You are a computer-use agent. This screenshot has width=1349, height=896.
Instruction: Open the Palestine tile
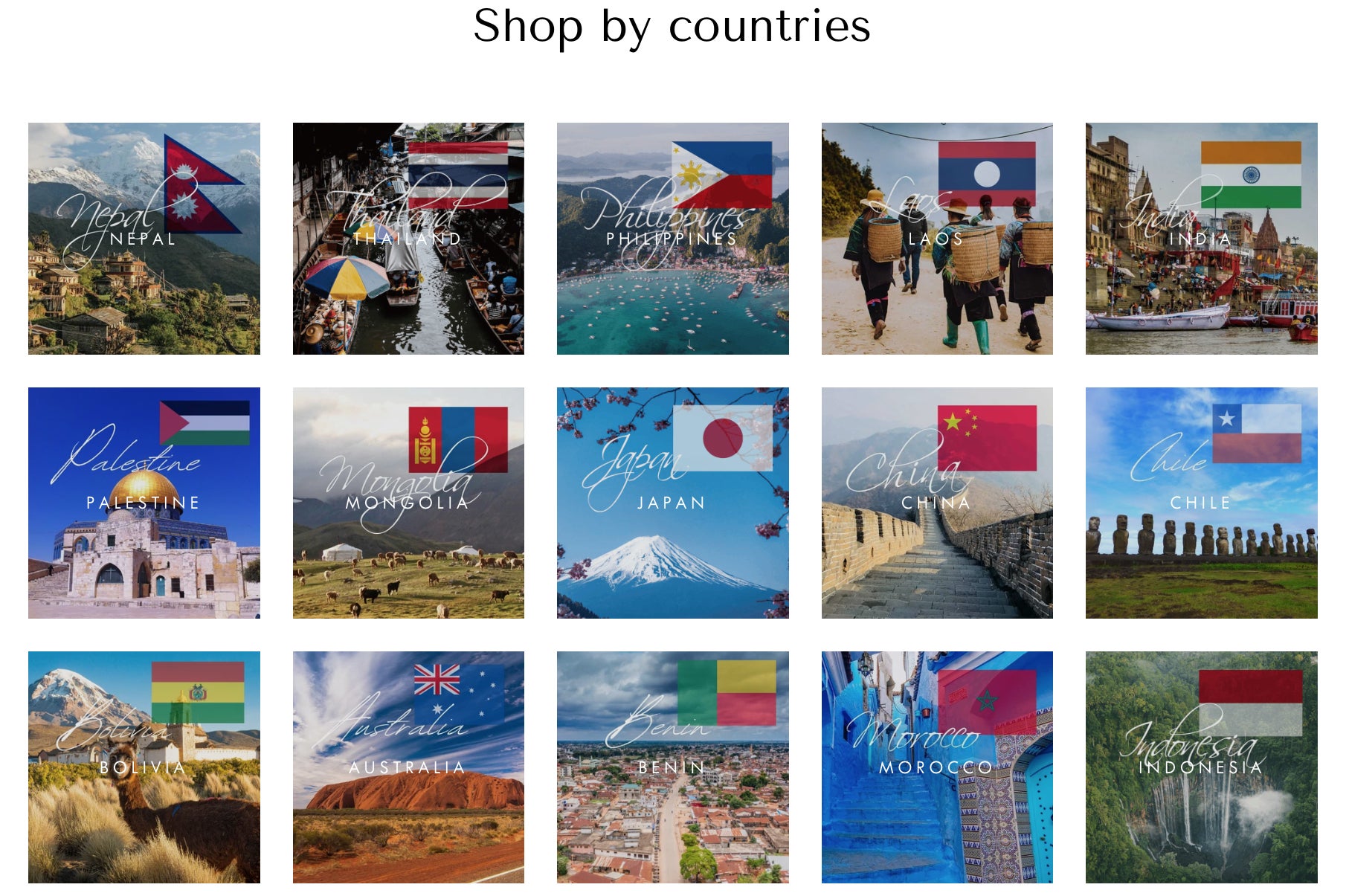pyautogui.click(x=144, y=503)
